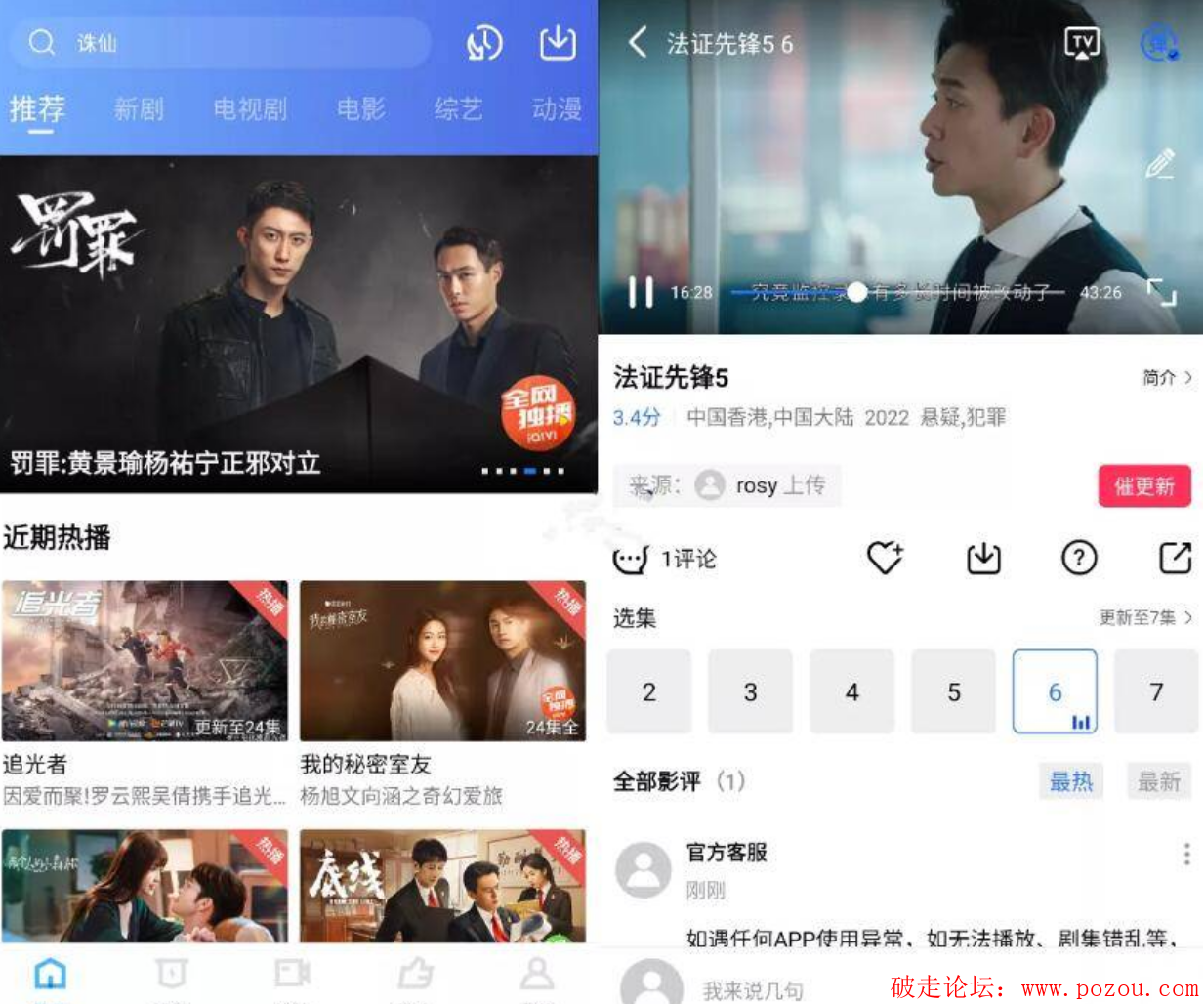Viewport: 1204px width, 1004px height.
Task: Cast video using the TV icon
Action: [x=1081, y=42]
